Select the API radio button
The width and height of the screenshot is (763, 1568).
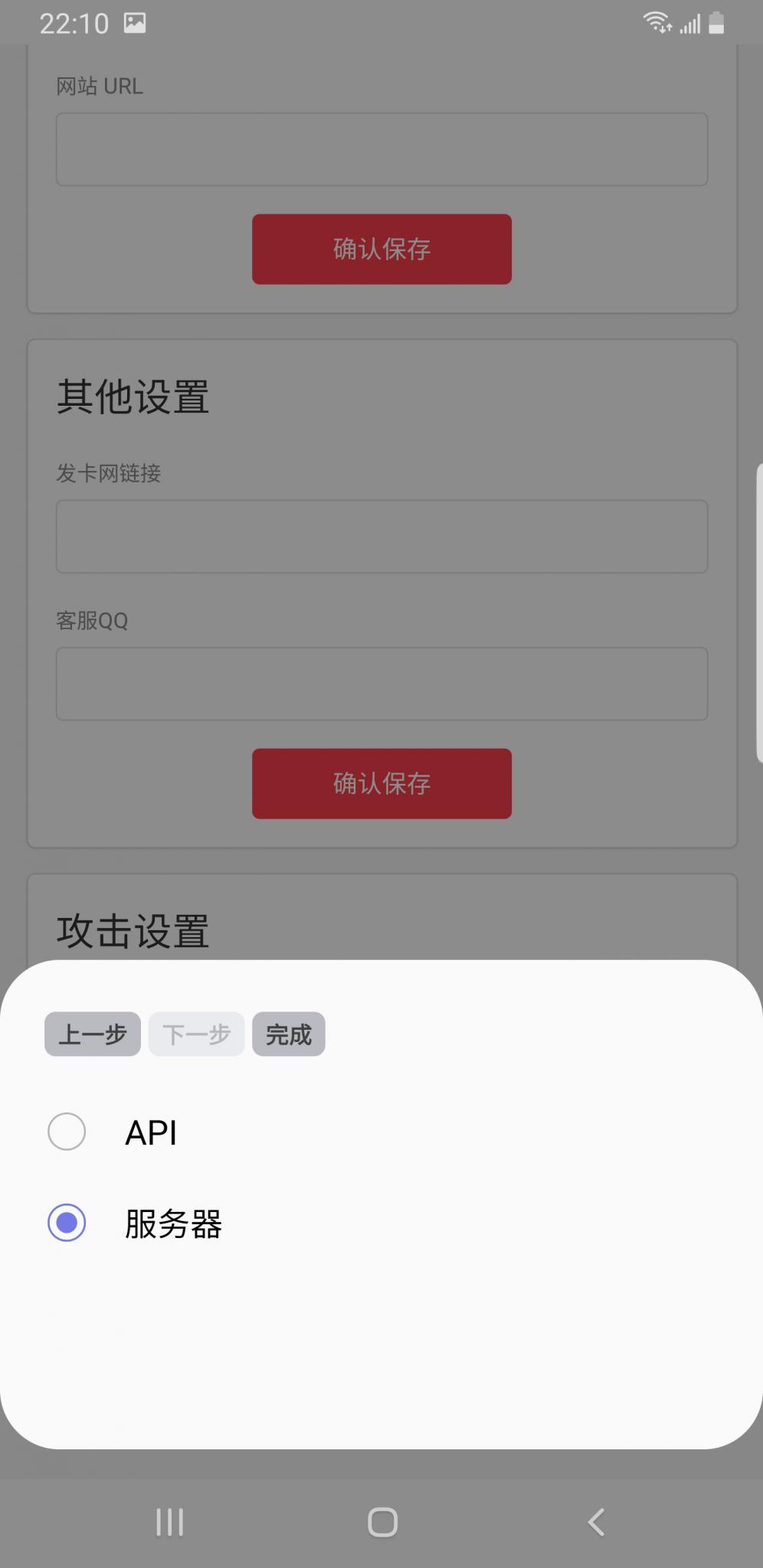click(67, 1131)
